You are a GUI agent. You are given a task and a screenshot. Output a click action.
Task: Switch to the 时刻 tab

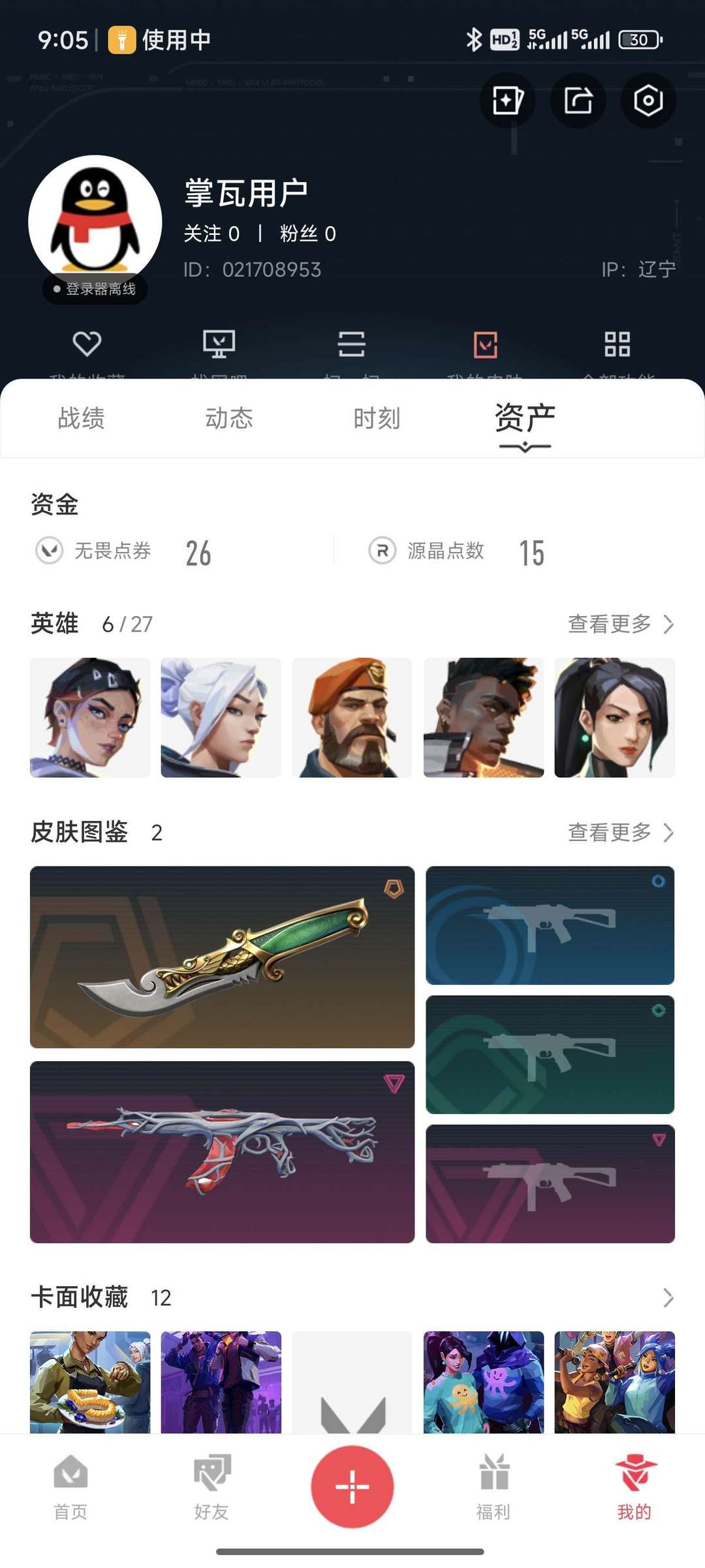coord(377,418)
